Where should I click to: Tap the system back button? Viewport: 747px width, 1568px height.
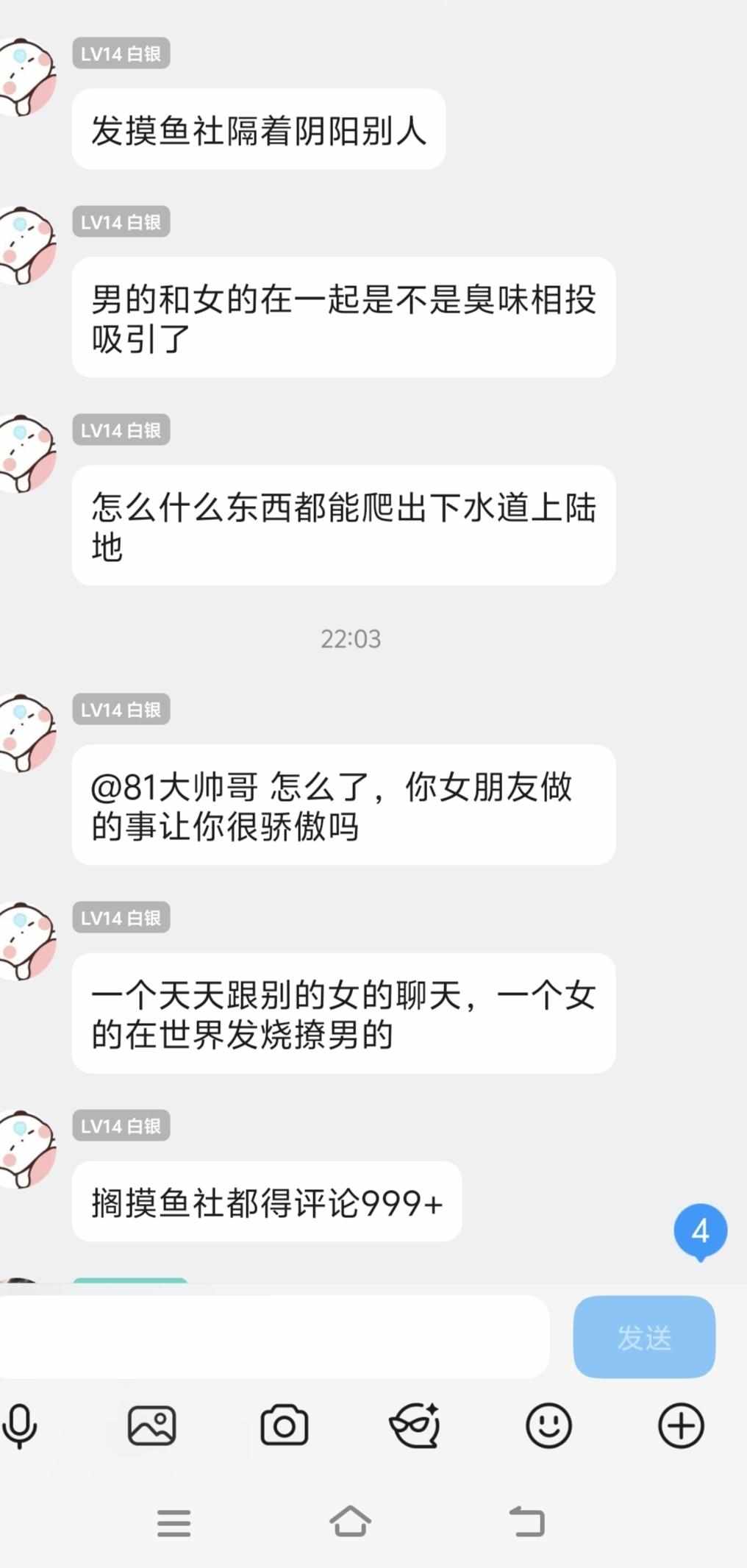click(x=526, y=1522)
